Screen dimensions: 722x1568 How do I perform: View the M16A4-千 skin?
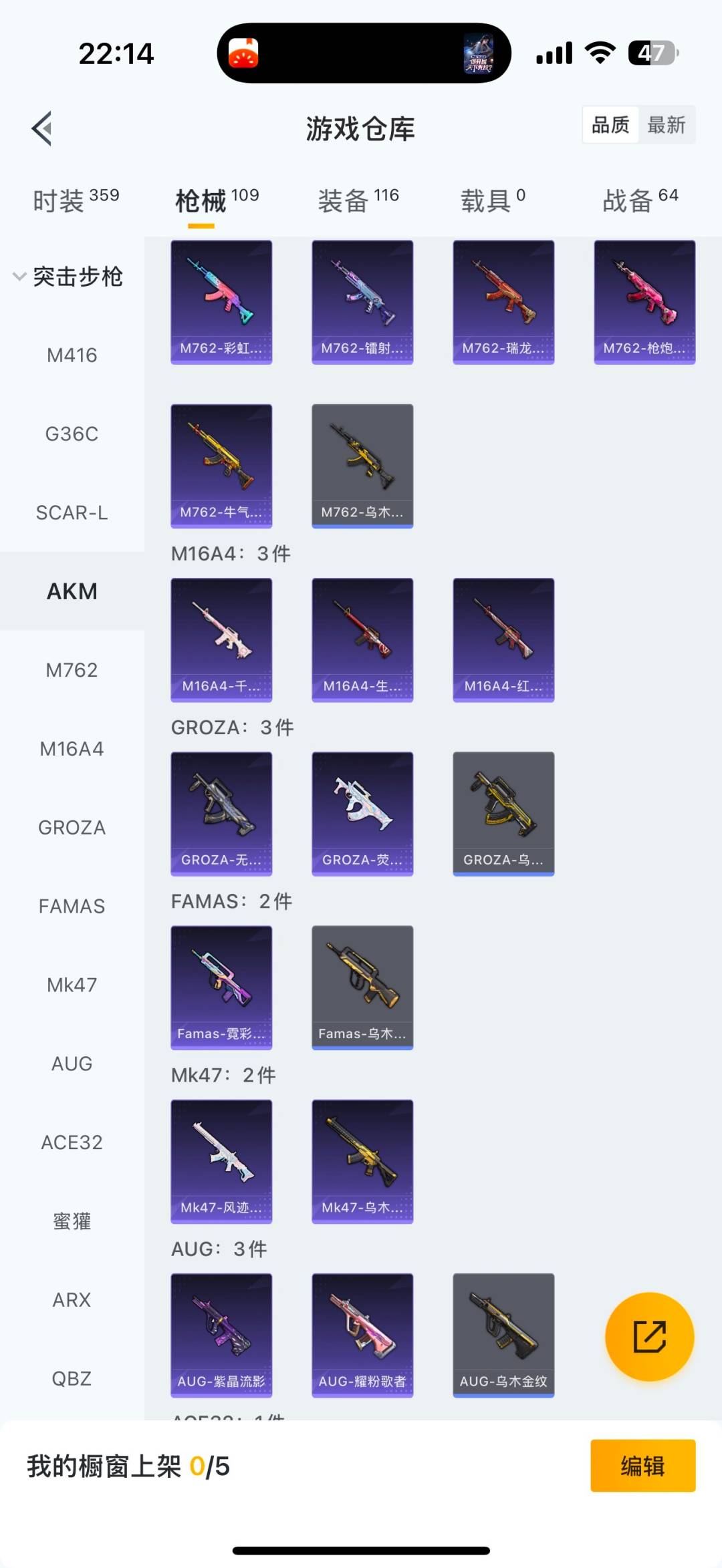[x=221, y=639]
